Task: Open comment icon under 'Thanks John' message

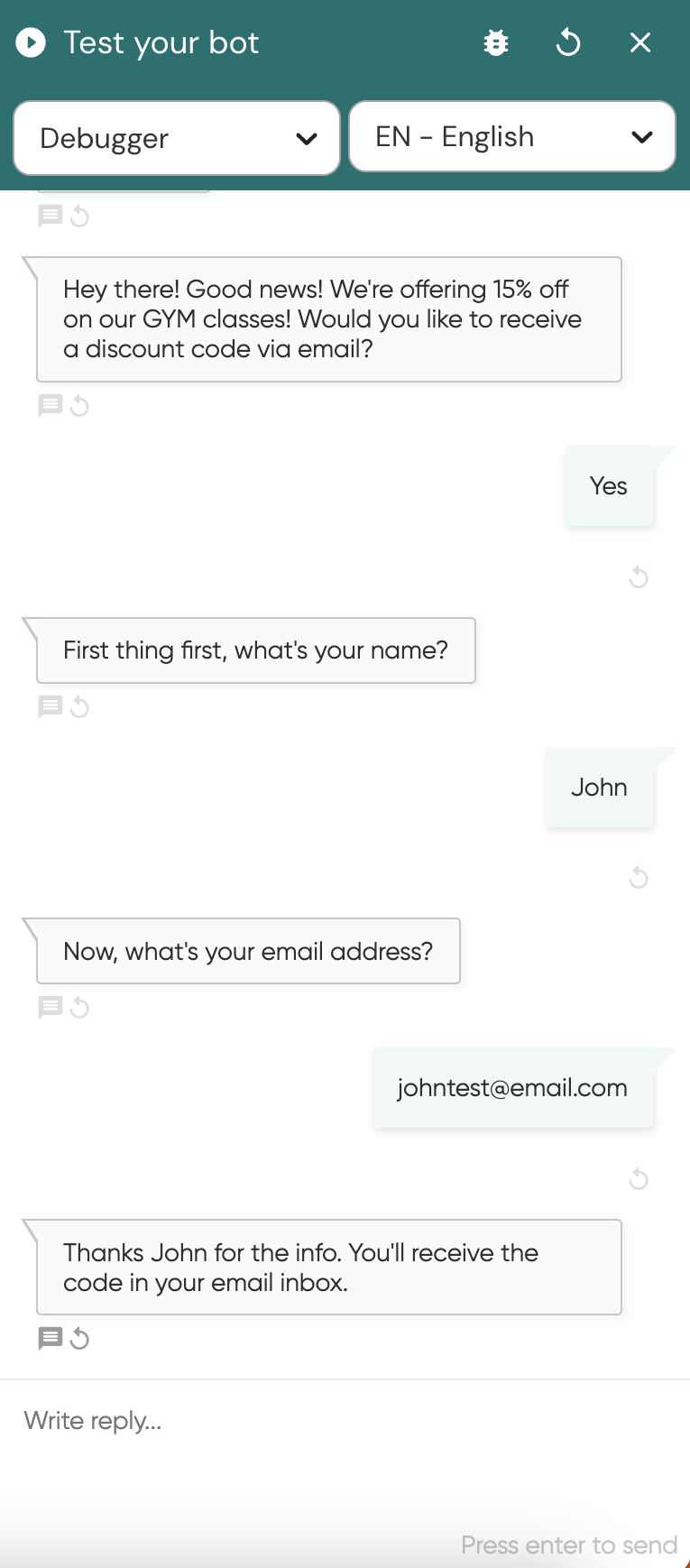Action: click(51, 1338)
